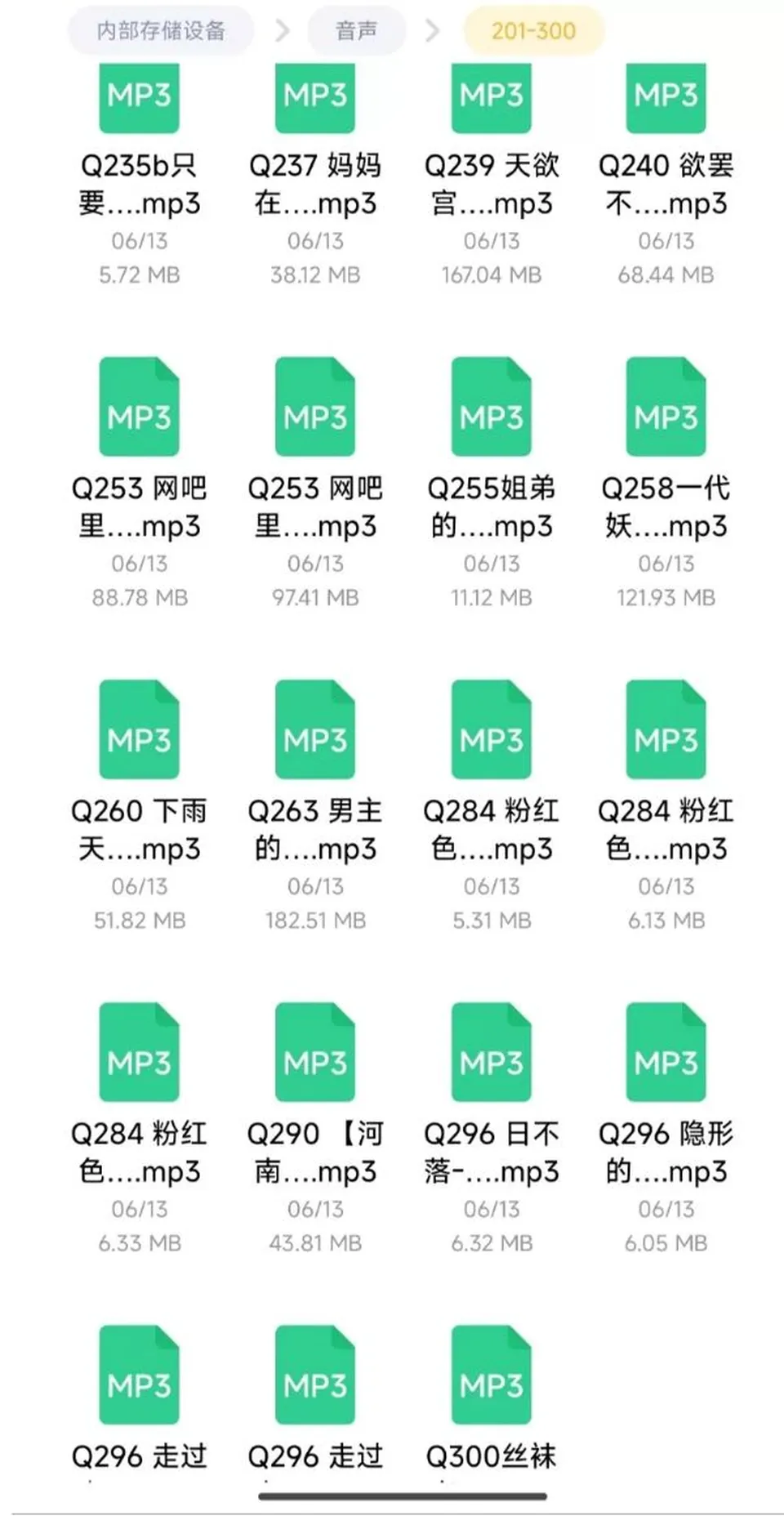Open the 音声 folder breadcrumb

356,31
